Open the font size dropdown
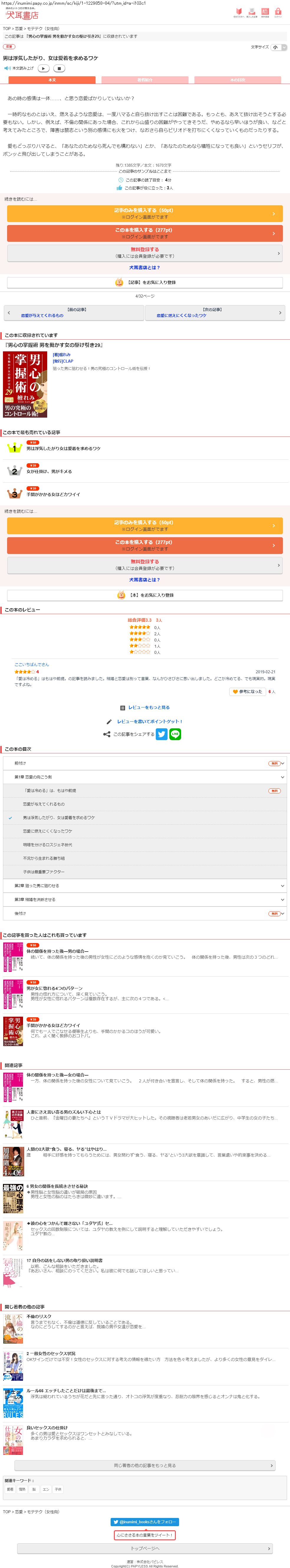Image resolution: width=290 pixels, height=1568 pixels. click(x=279, y=47)
